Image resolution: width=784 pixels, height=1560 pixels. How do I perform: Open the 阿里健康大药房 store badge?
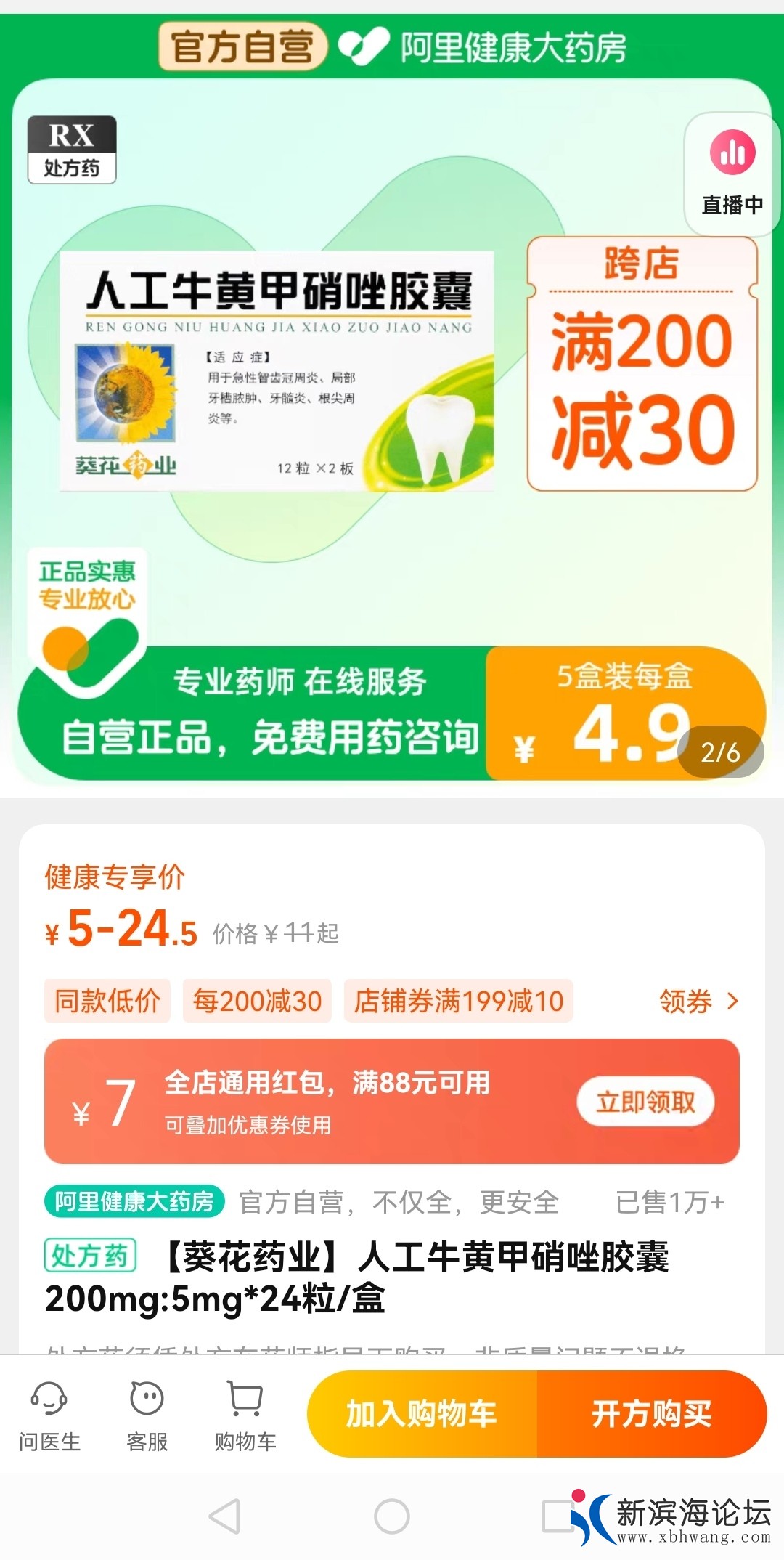[x=134, y=1201]
